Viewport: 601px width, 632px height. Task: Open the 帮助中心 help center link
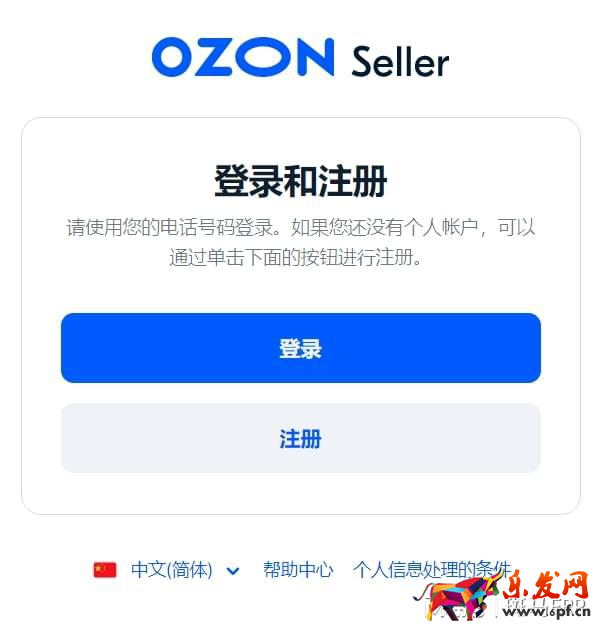tap(298, 570)
